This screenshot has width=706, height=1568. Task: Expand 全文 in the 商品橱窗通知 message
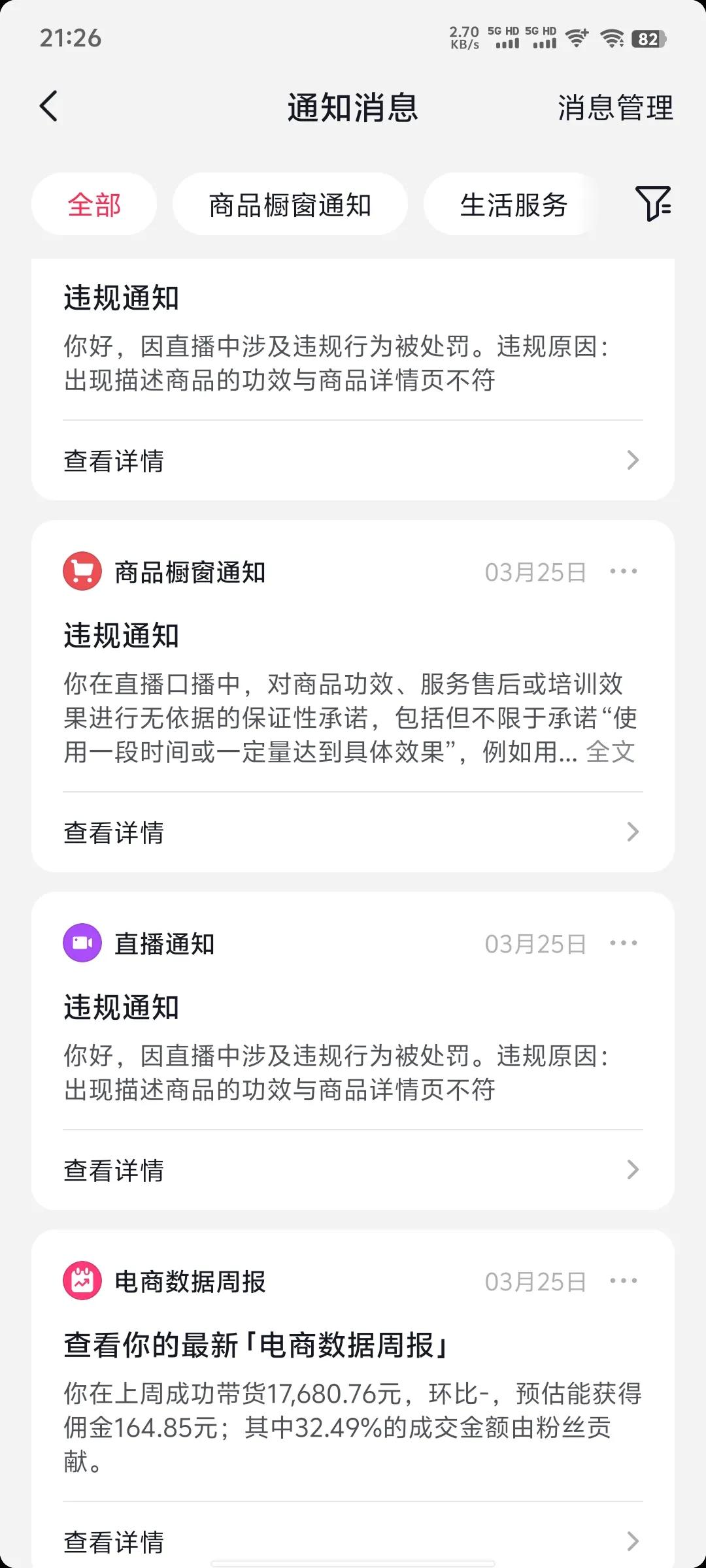pos(611,752)
